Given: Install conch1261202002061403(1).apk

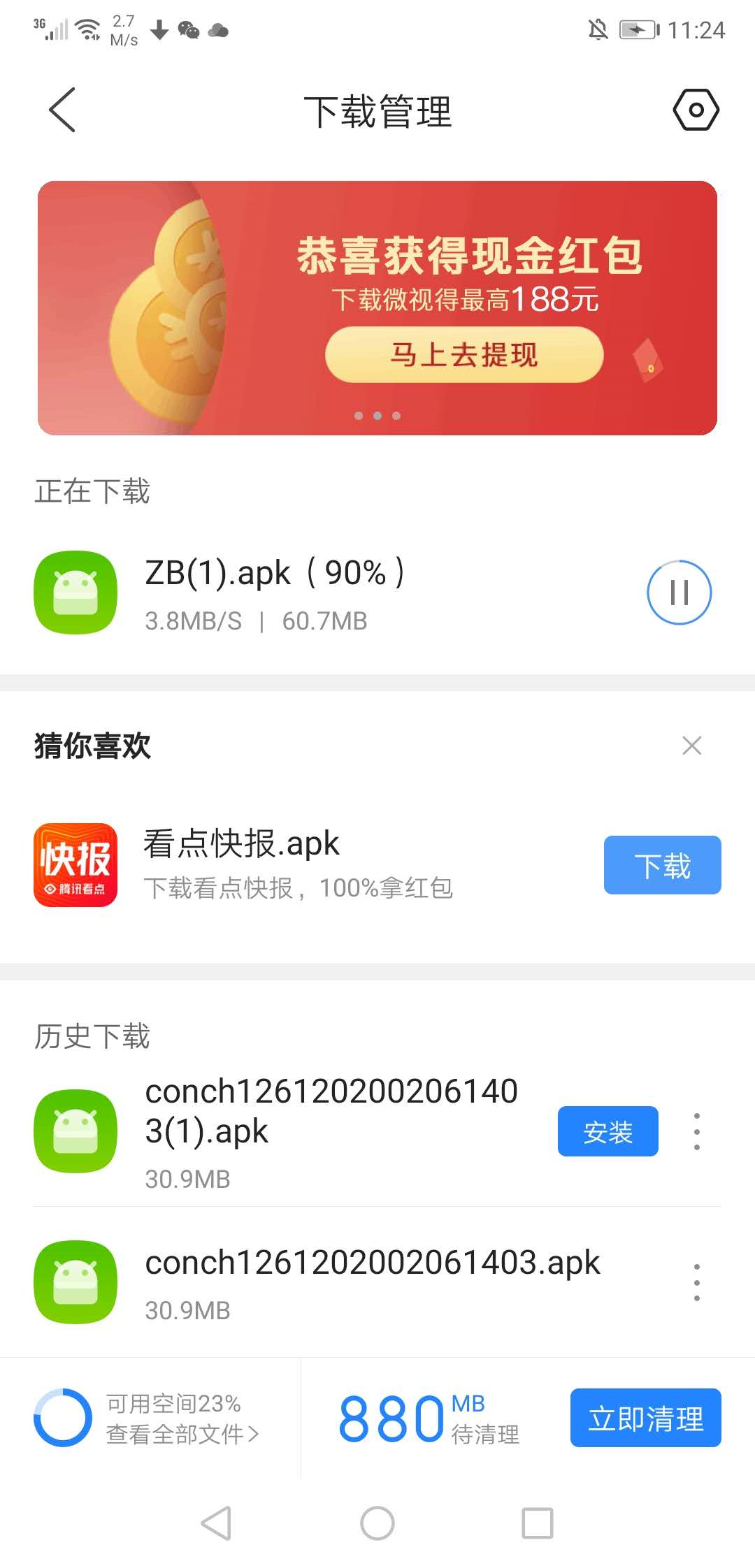Looking at the screenshot, I should coord(607,1131).
